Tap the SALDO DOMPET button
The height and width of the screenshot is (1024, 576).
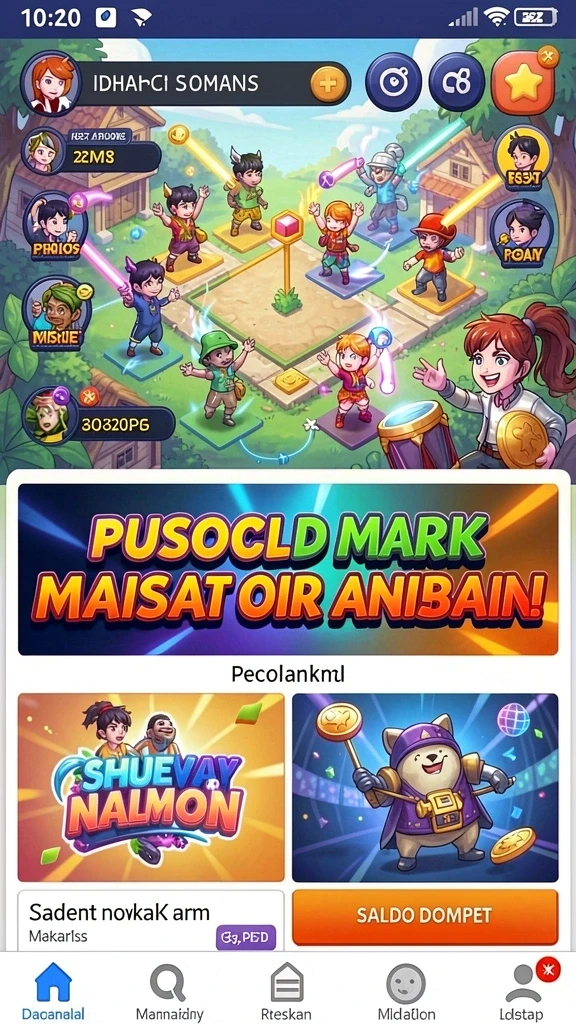click(425, 916)
